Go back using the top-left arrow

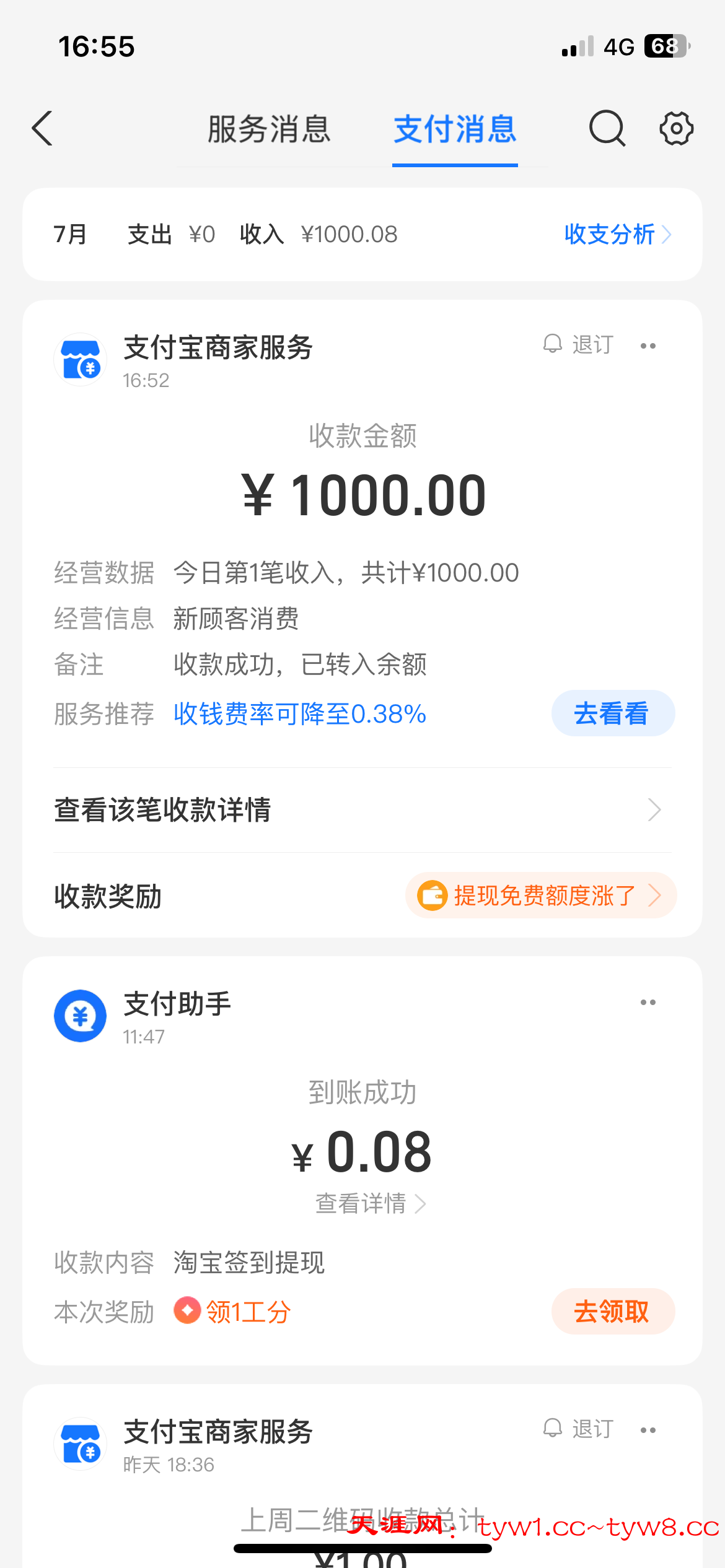point(42,129)
